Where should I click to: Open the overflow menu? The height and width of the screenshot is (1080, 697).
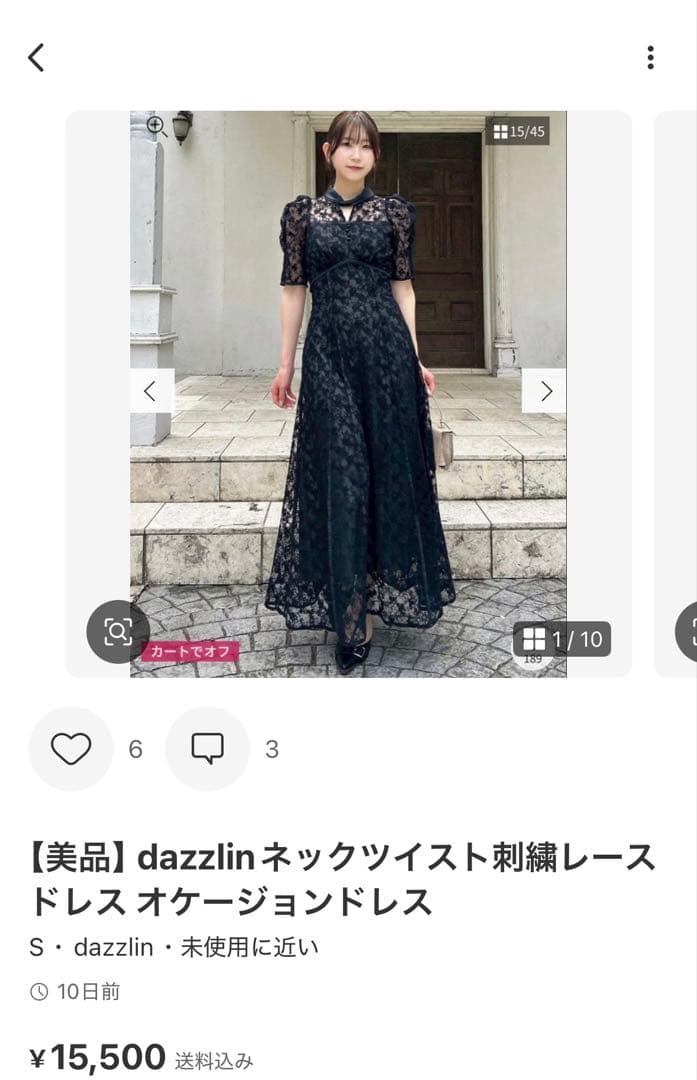pos(650,58)
